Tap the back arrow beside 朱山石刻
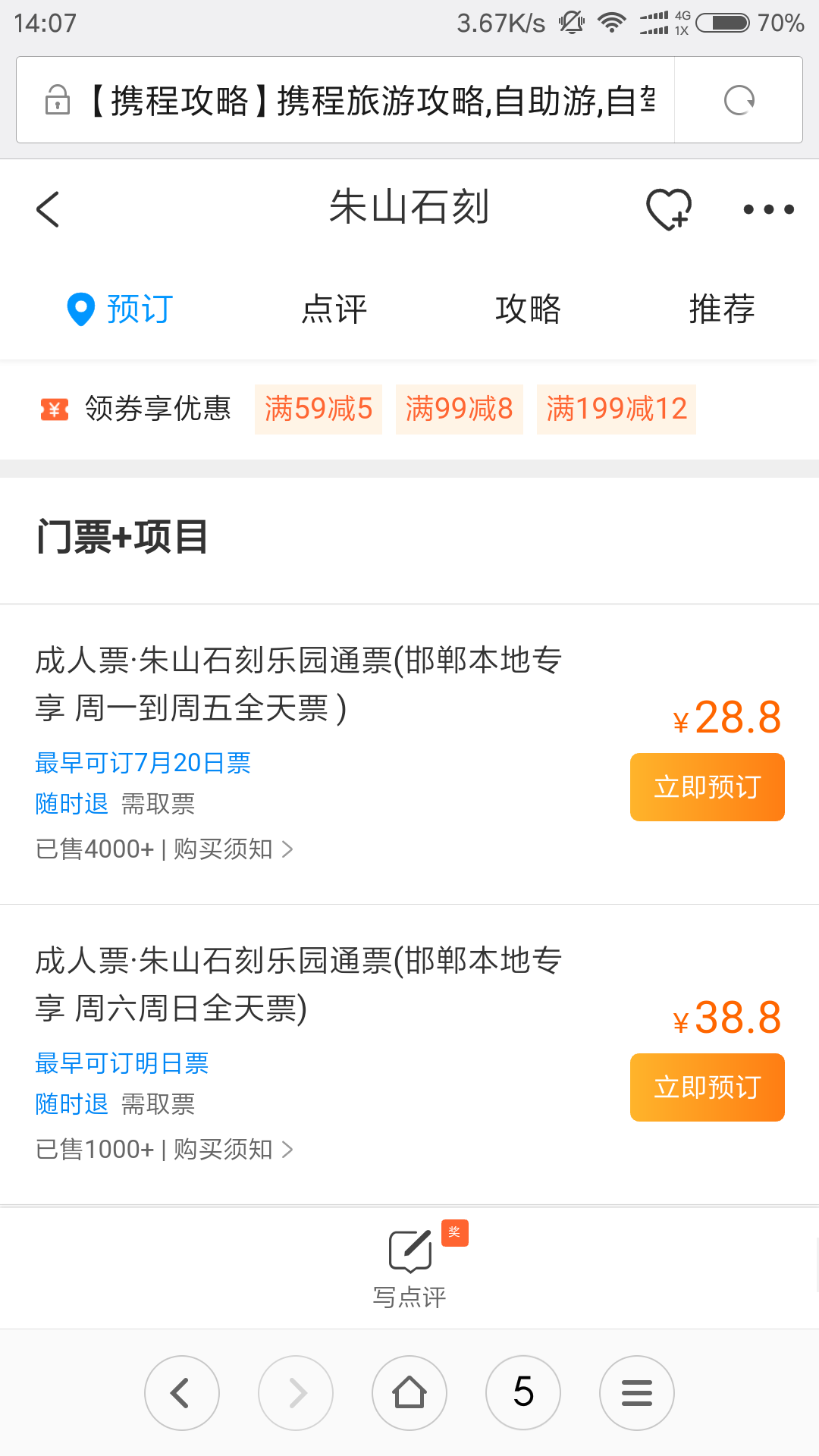The width and height of the screenshot is (819, 1456). pyautogui.click(x=48, y=209)
